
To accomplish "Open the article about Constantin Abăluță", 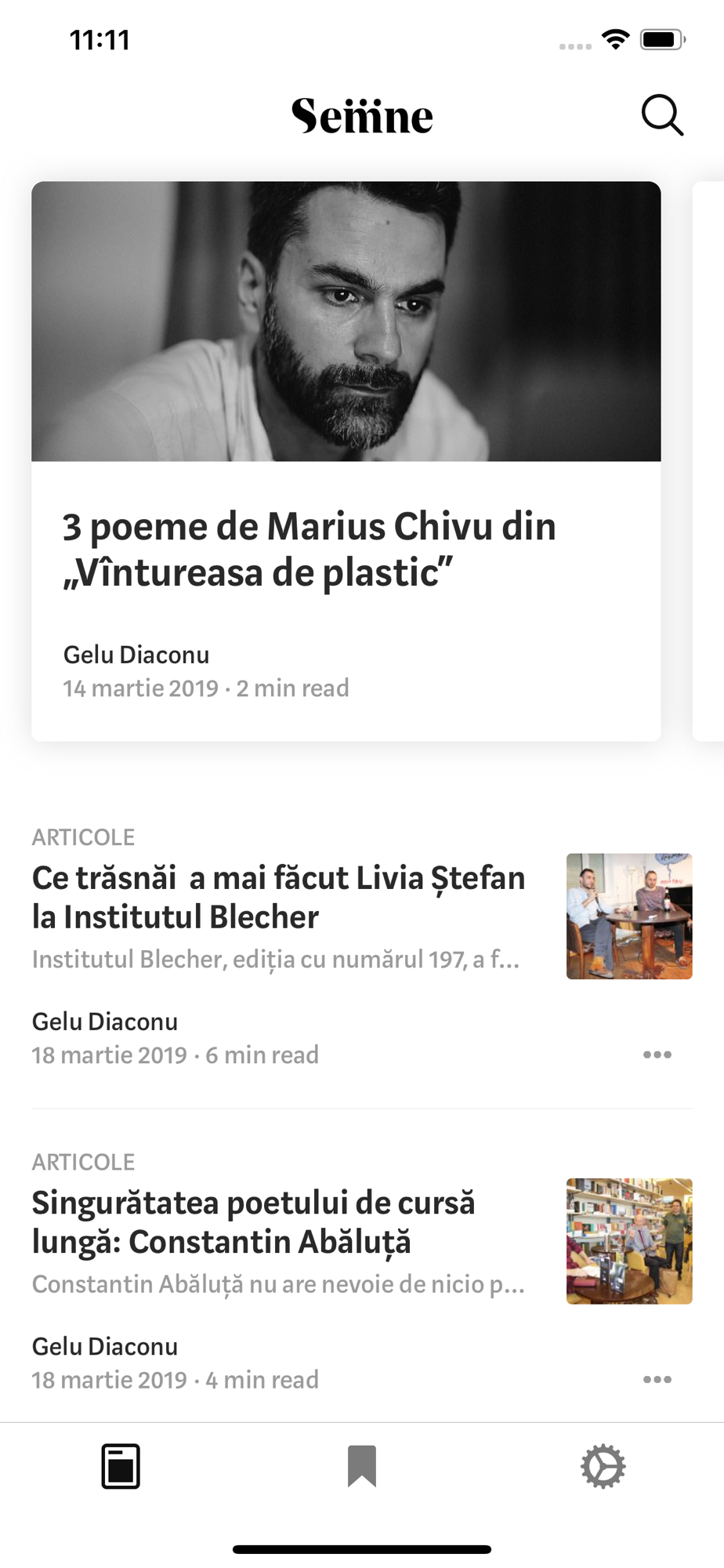I will pos(253,1221).
